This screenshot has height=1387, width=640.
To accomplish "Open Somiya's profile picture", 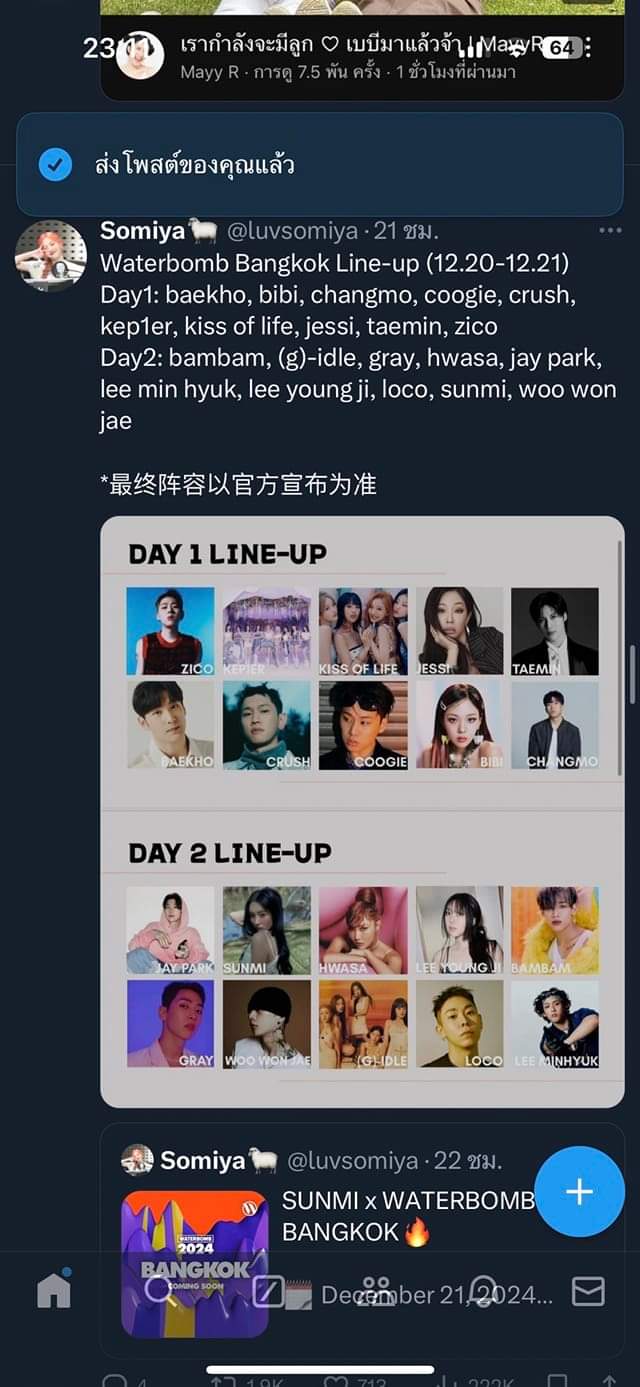I will [x=50, y=256].
